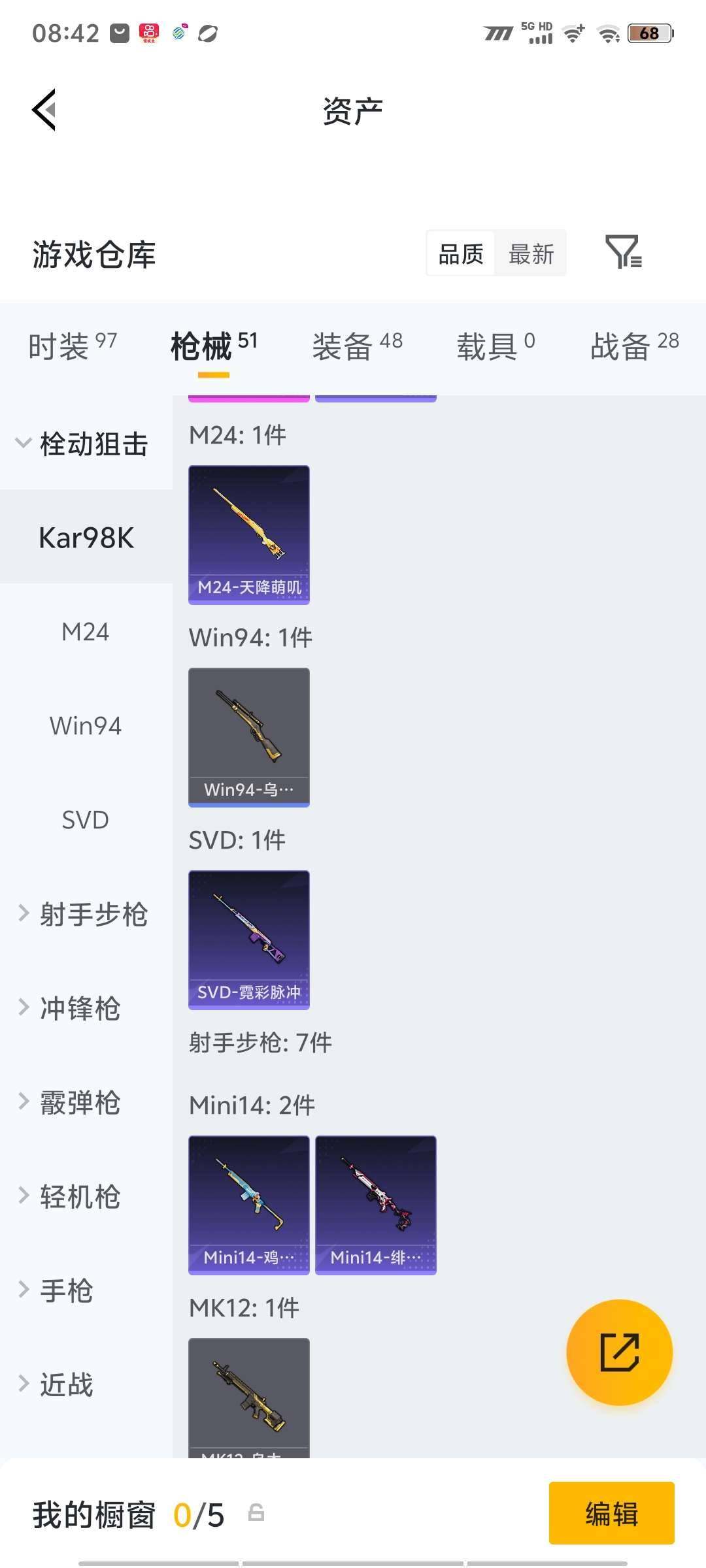706x1568 pixels.
Task: Tap the back arrow on the 资产 page
Action: tap(46, 110)
